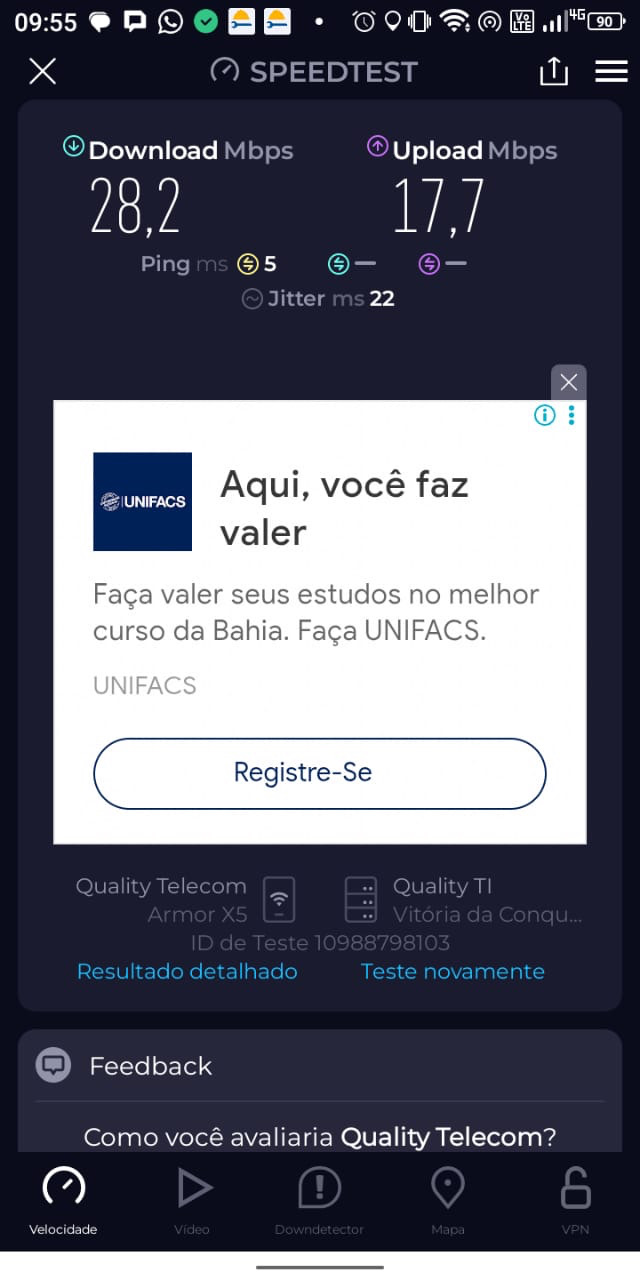Select the Velocidade tab

coord(63,1200)
